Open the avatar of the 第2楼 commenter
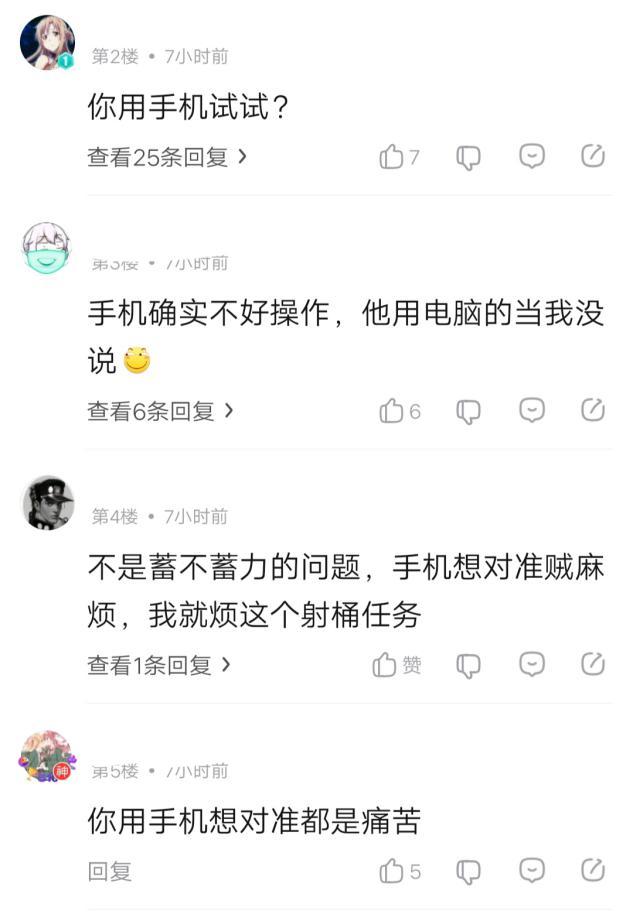633x918 pixels. (x=47, y=42)
